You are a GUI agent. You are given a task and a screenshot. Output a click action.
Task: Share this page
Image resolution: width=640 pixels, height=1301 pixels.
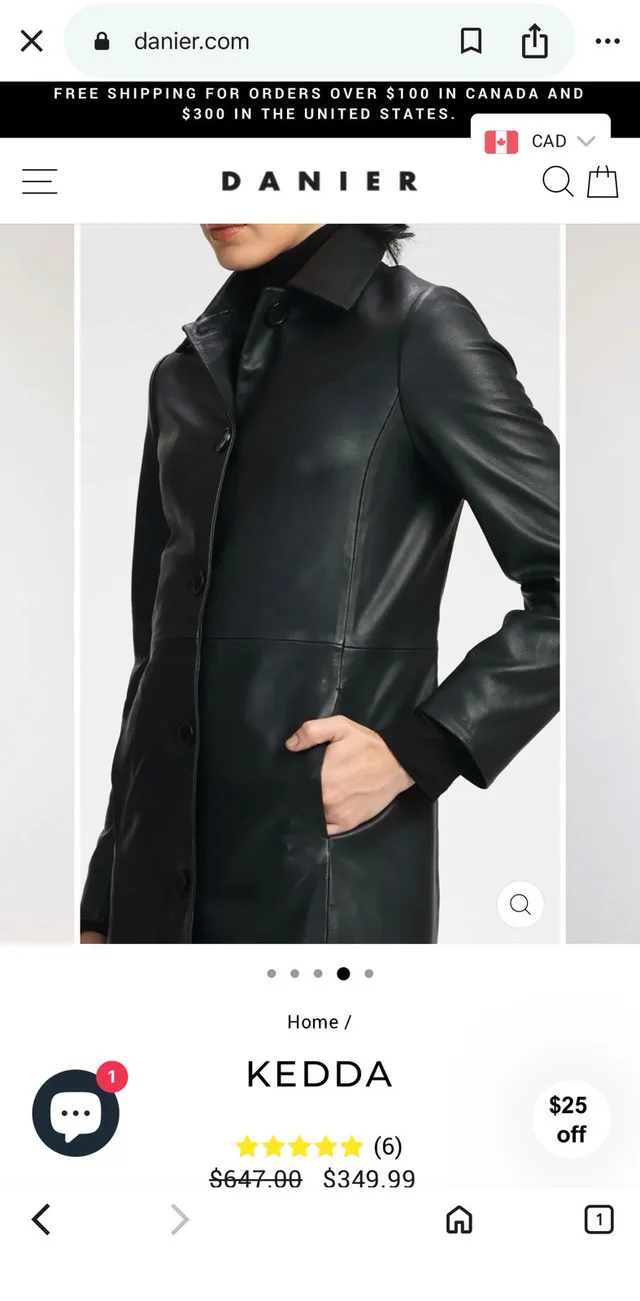[x=535, y=41]
